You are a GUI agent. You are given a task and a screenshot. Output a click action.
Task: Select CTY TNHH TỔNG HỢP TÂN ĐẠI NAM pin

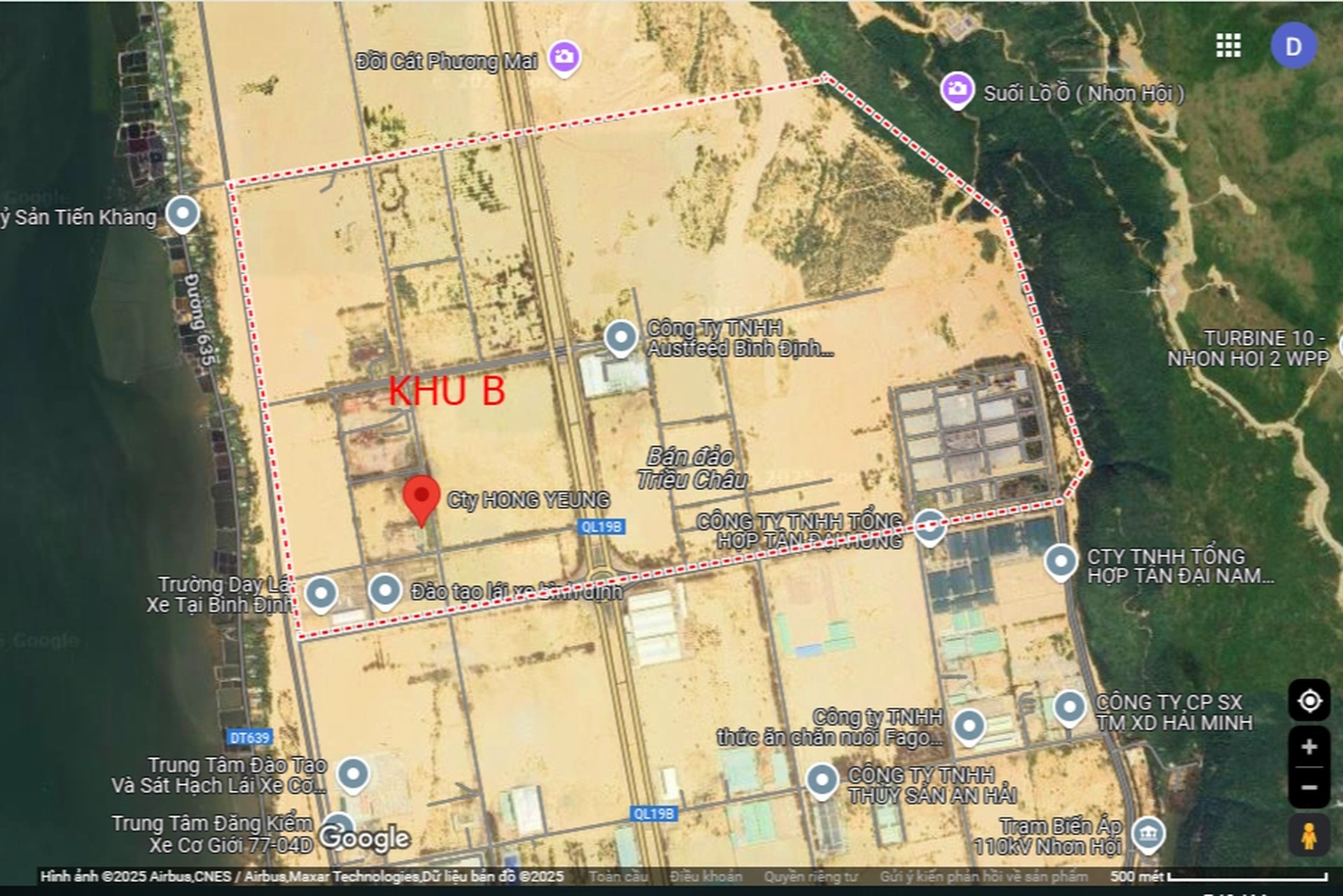(1060, 561)
